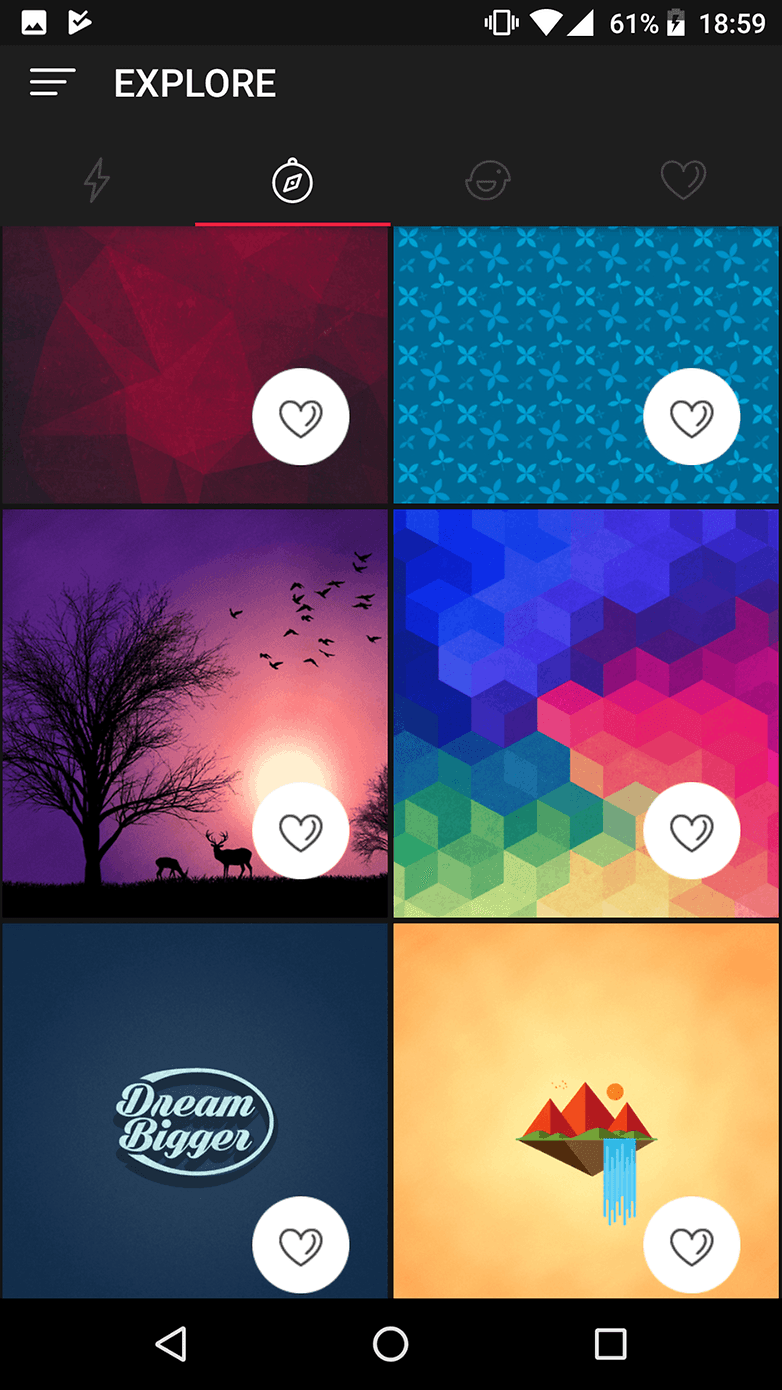This screenshot has height=1390, width=782.
Task: Open the floating island wallpaper
Action: 586,1110
